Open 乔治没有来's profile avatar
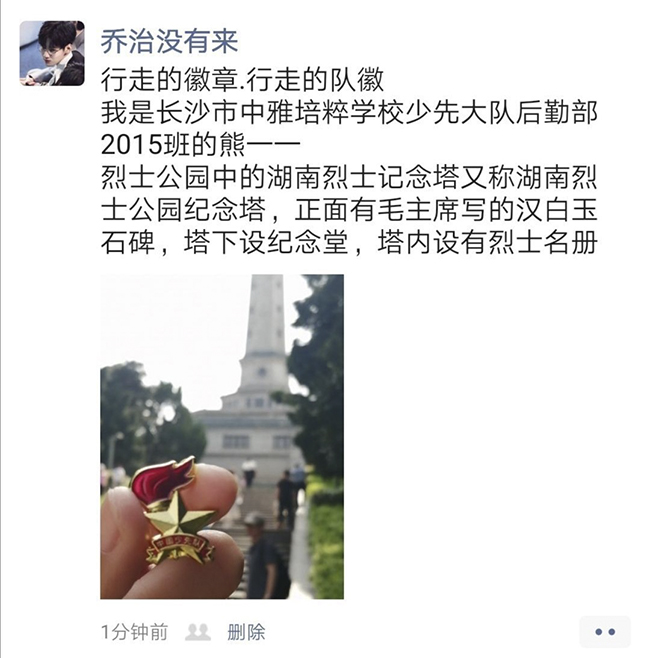This screenshot has width=650, height=658. [x=52, y=52]
